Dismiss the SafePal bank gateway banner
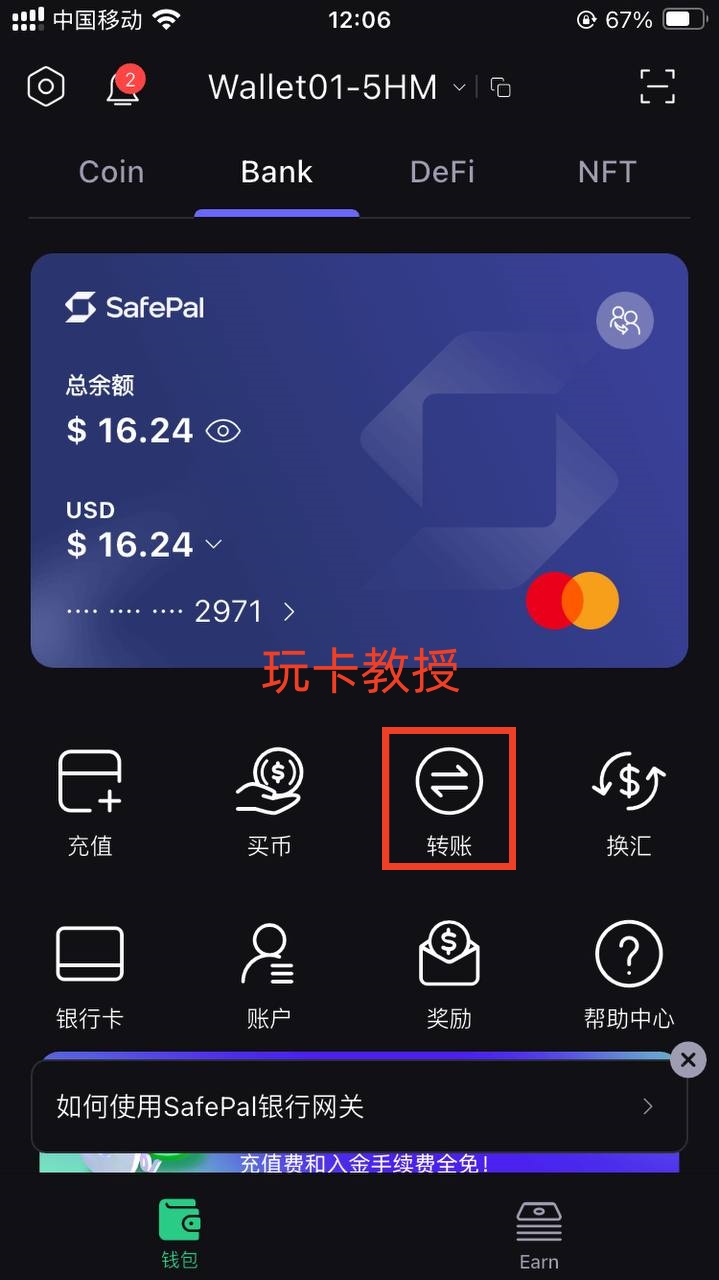The image size is (719, 1280). pos(688,1060)
